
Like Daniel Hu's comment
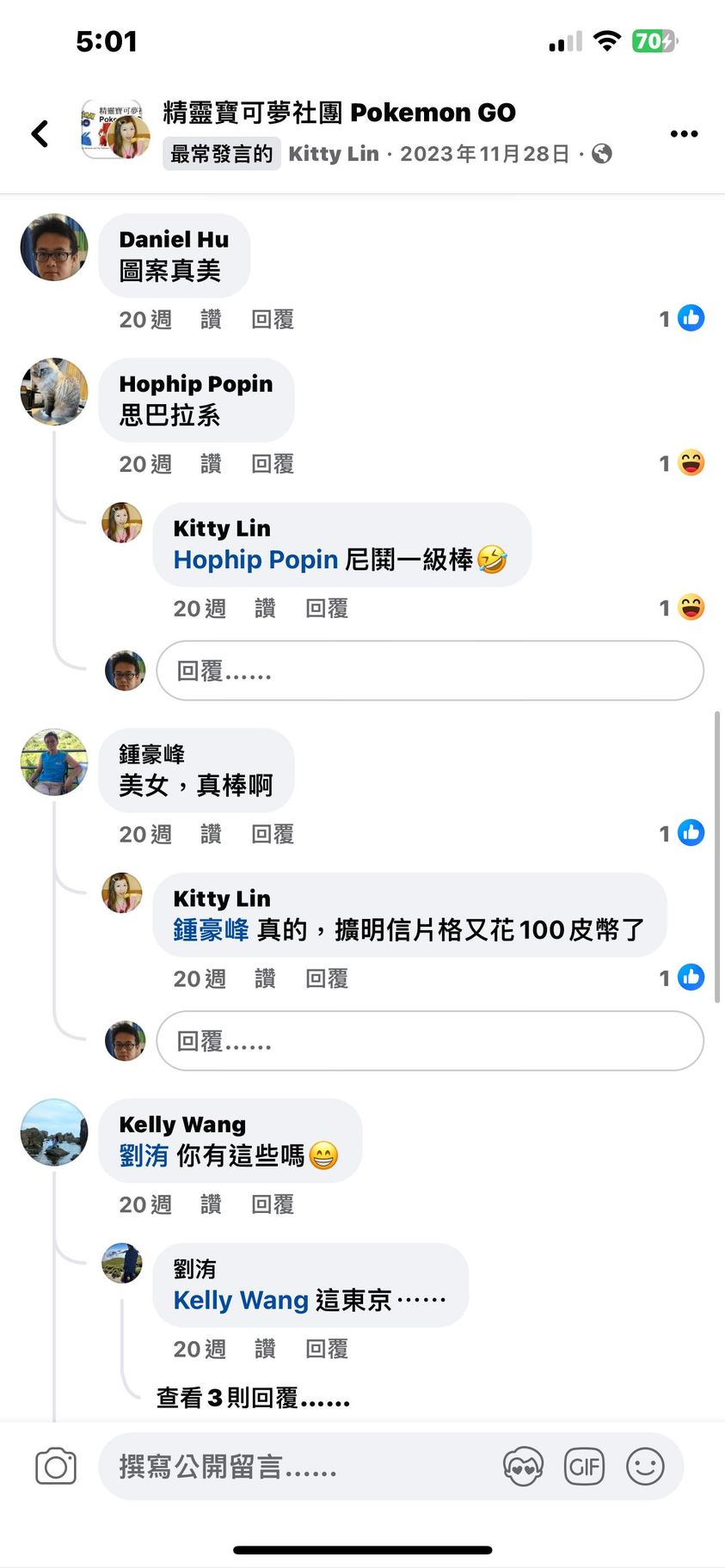[x=211, y=320]
